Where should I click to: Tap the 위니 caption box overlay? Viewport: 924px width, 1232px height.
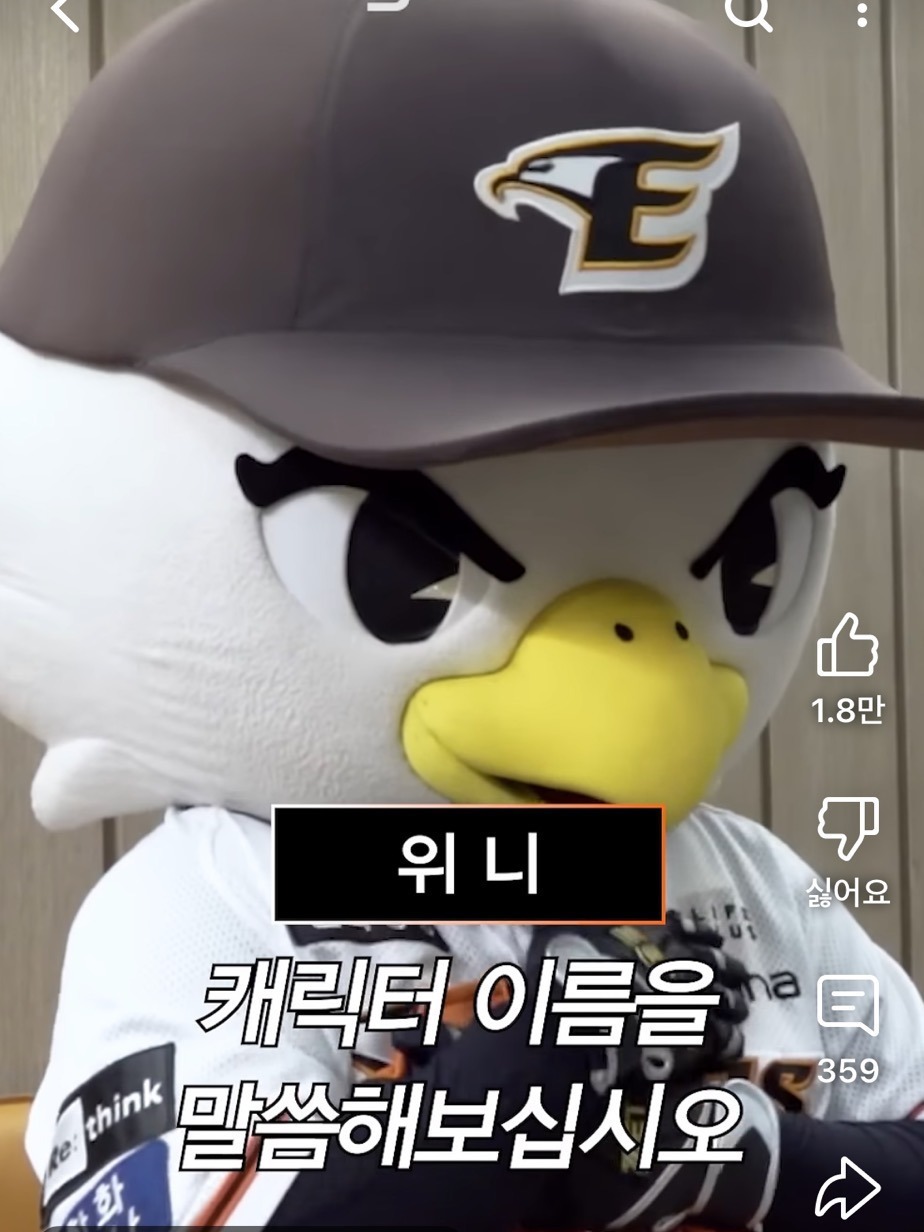pyautogui.click(x=466, y=864)
